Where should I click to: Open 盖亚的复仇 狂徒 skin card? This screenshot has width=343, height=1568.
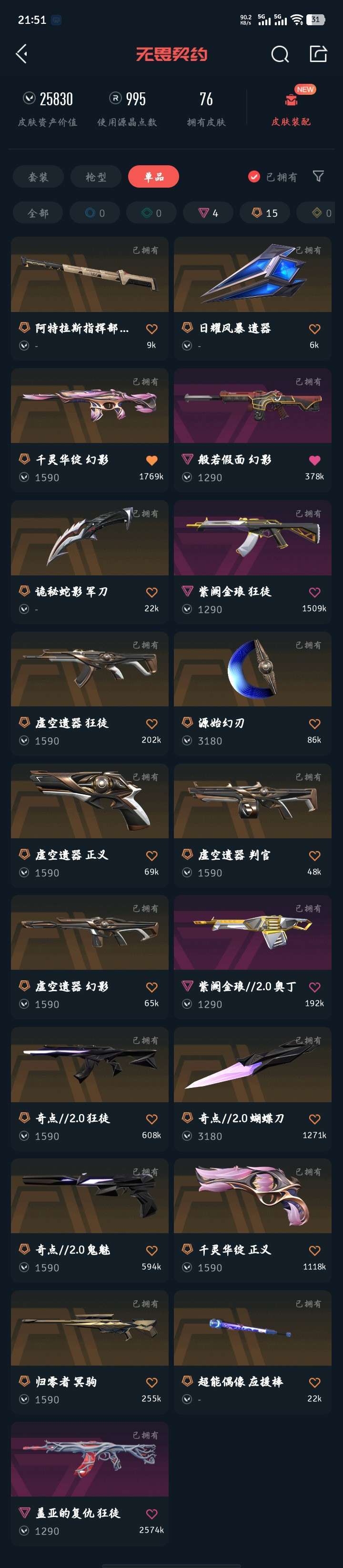(90, 1483)
